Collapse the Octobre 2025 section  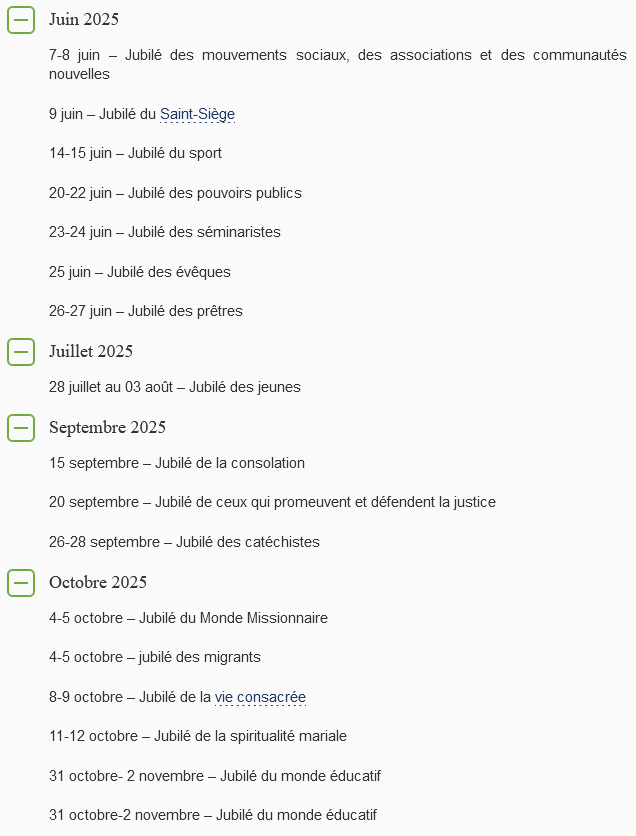[21, 583]
